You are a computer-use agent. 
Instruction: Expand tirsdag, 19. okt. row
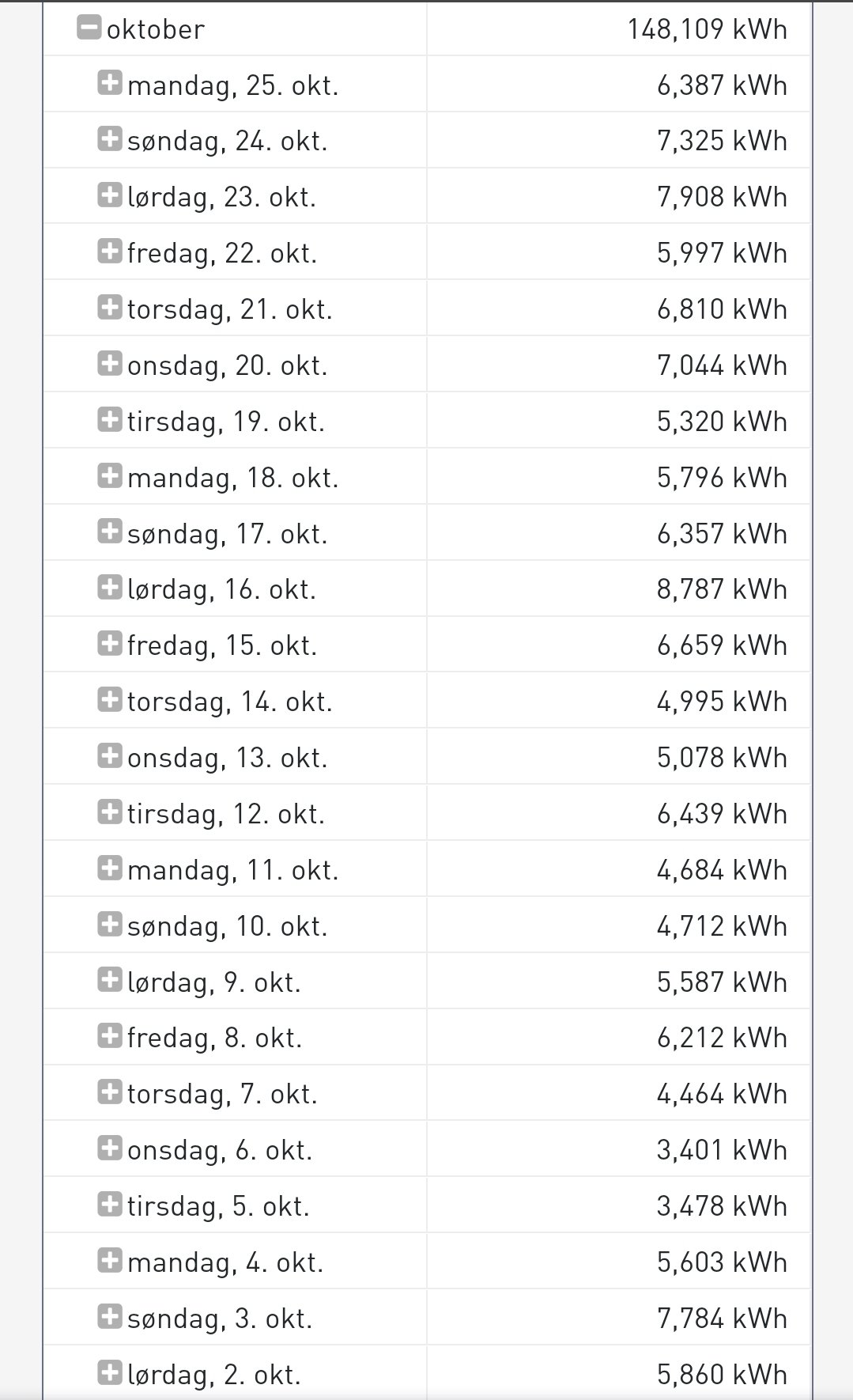tap(110, 420)
